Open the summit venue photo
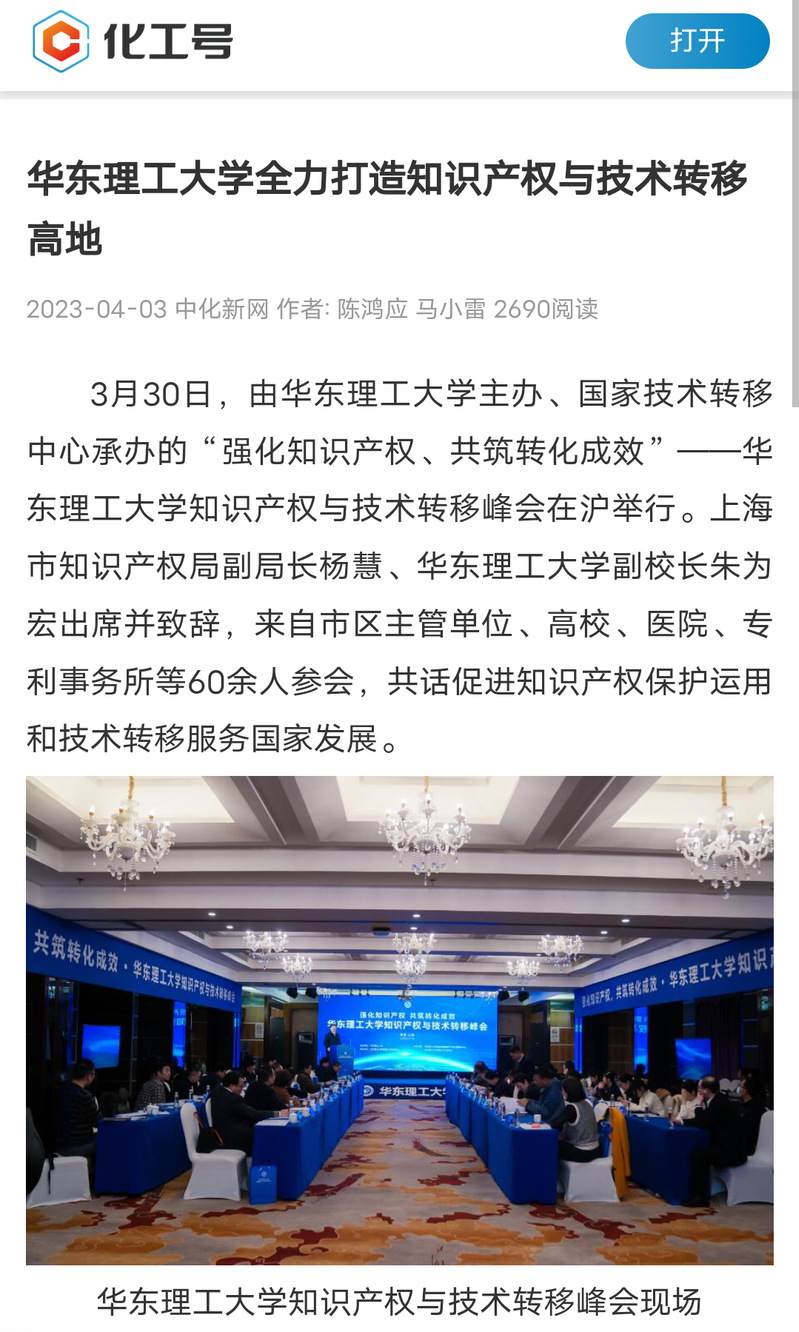Image resolution: width=799 pixels, height=1332 pixels. (399, 1020)
